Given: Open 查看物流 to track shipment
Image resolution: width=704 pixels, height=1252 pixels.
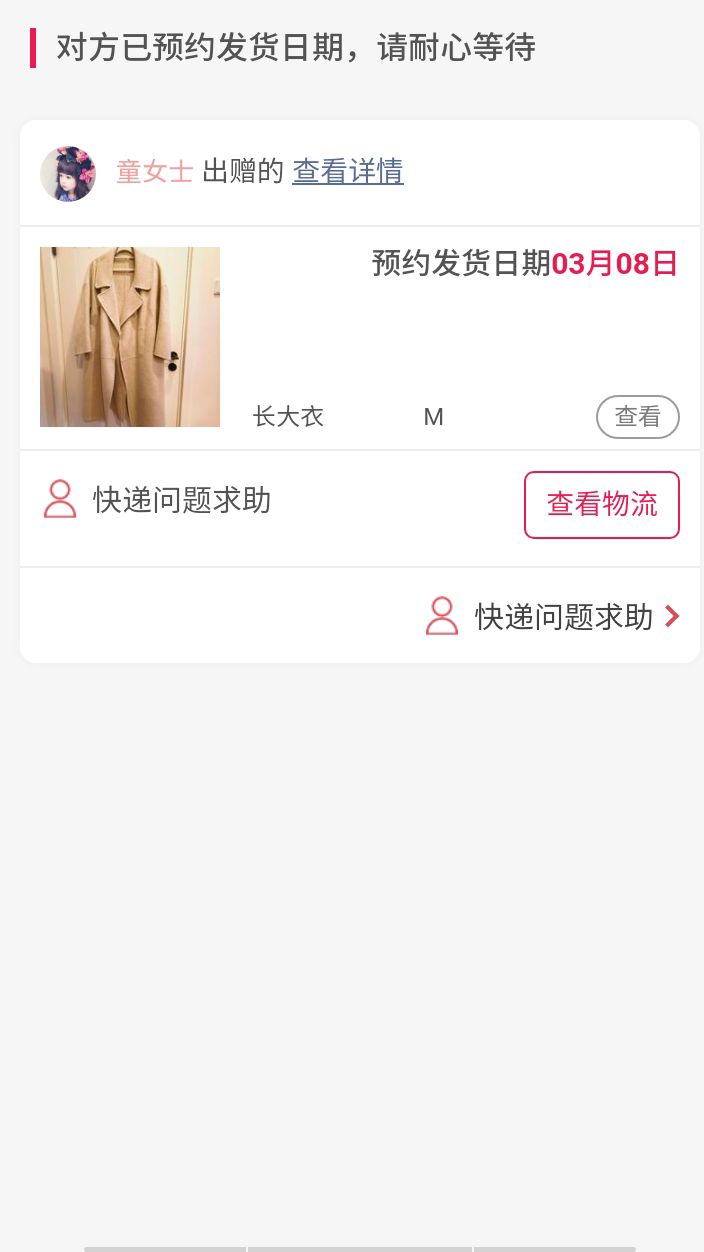Looking at the screenshot, I should tap(601, 505).
